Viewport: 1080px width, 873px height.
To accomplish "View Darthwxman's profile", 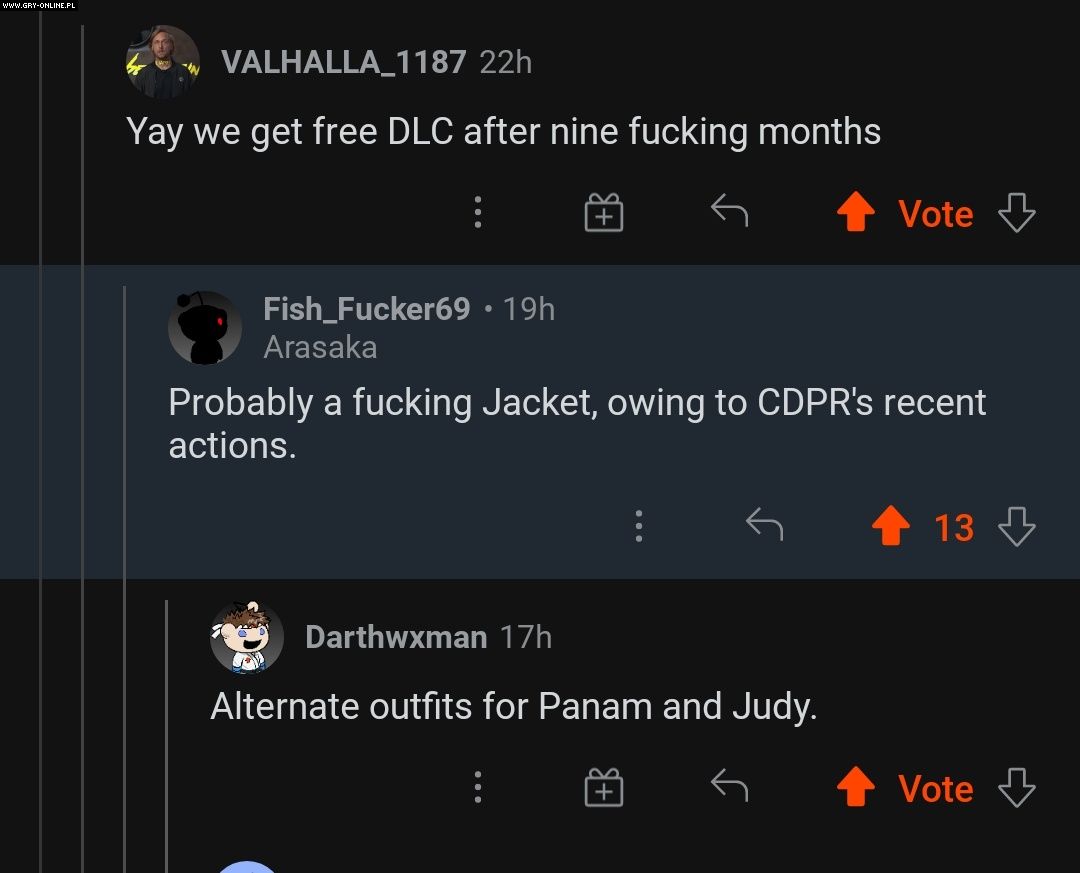I will click(395, 636).
